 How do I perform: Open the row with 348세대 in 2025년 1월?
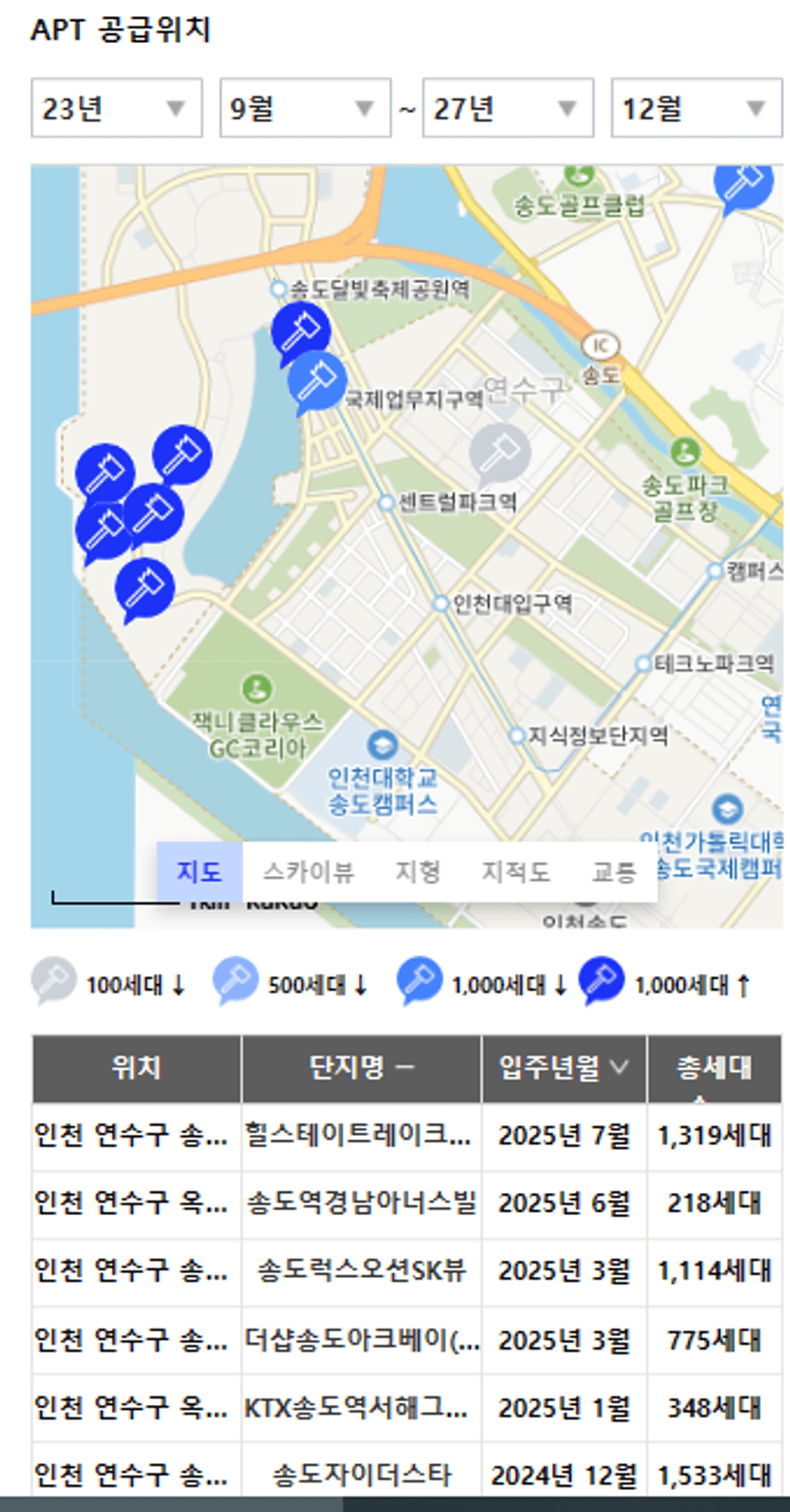pyautogui.click(x=407, y=1407)
